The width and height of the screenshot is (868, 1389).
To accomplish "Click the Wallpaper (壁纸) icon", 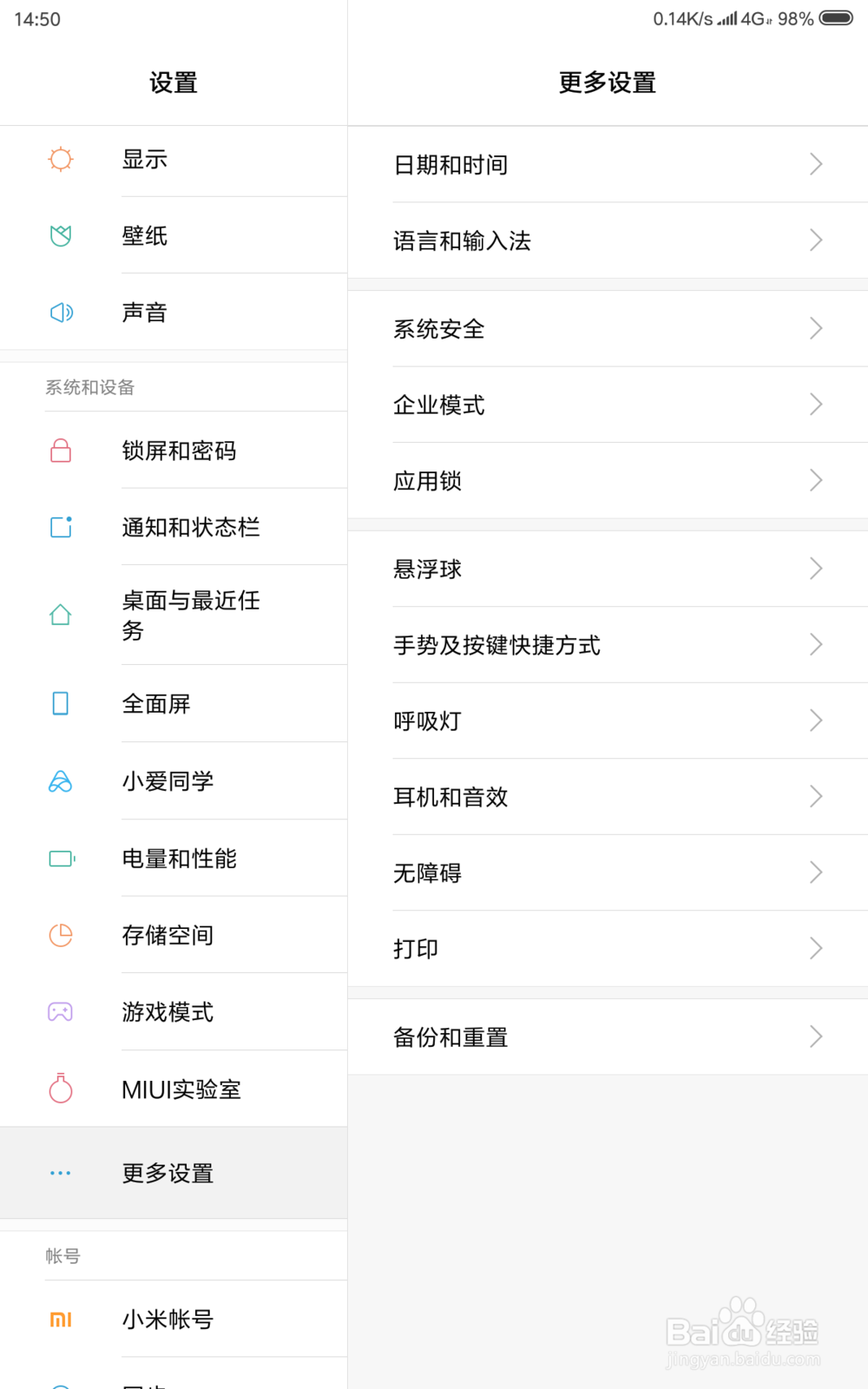I will click(60, 236).
